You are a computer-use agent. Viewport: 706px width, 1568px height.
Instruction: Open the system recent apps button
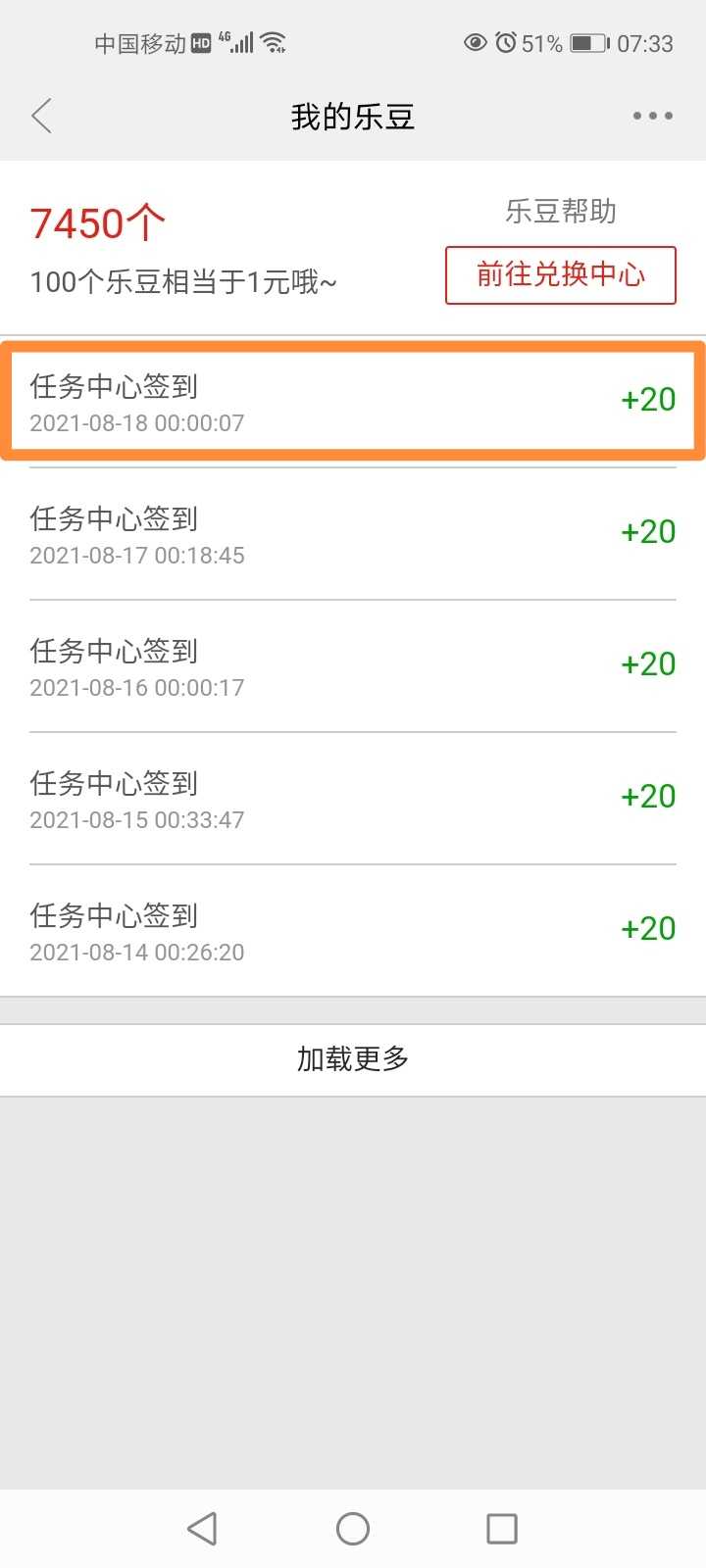tap(502, 1528)
